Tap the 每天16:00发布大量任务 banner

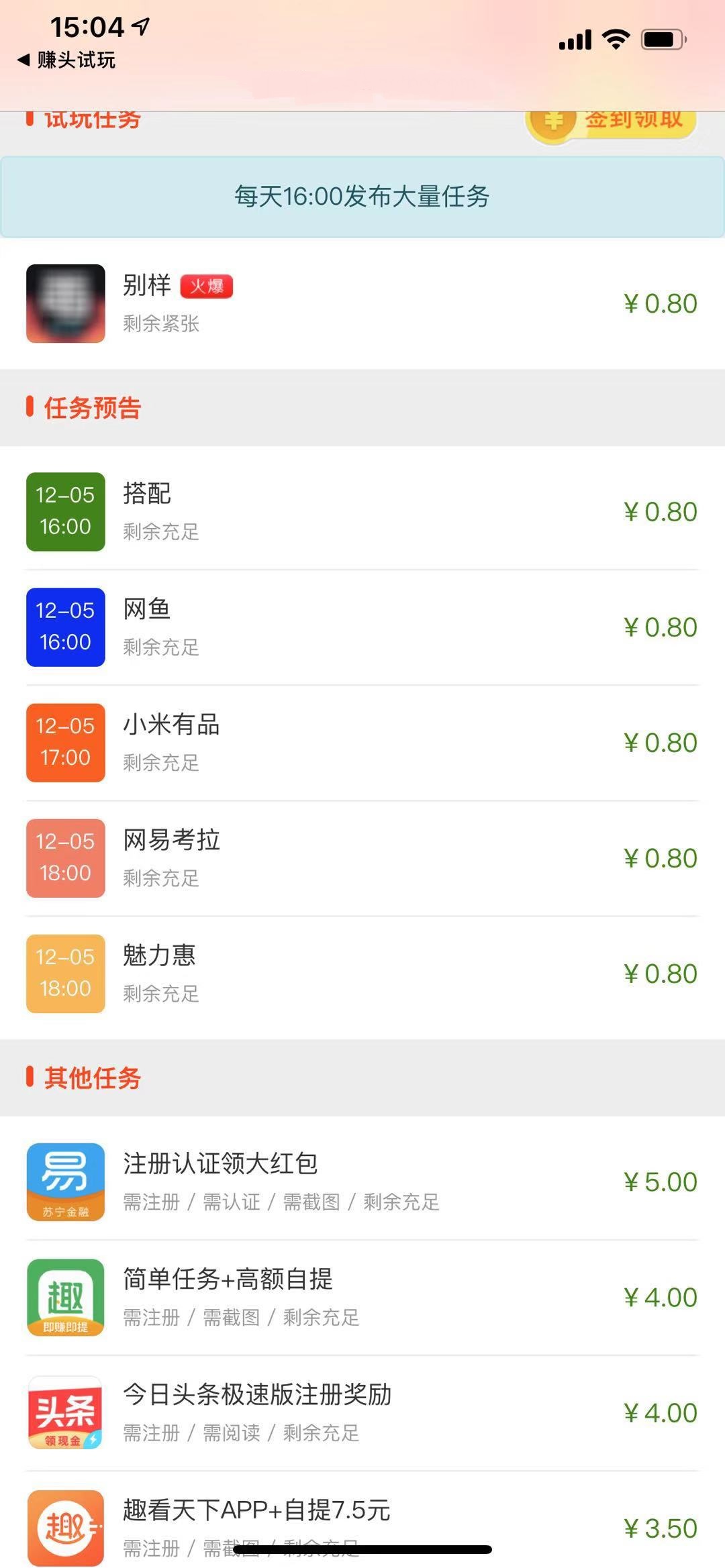(x=362, y=197)
